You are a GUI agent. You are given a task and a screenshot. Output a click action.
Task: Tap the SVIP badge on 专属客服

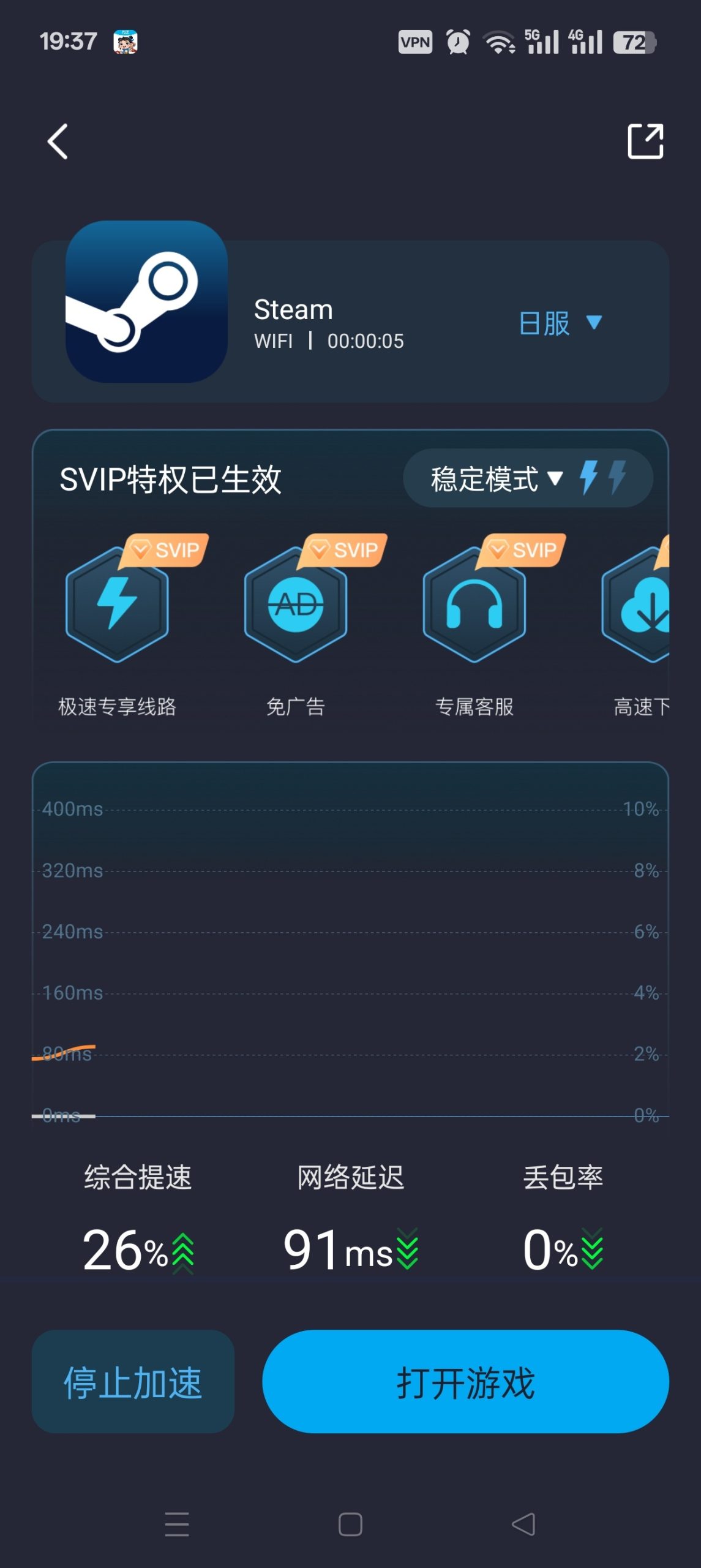523,550
